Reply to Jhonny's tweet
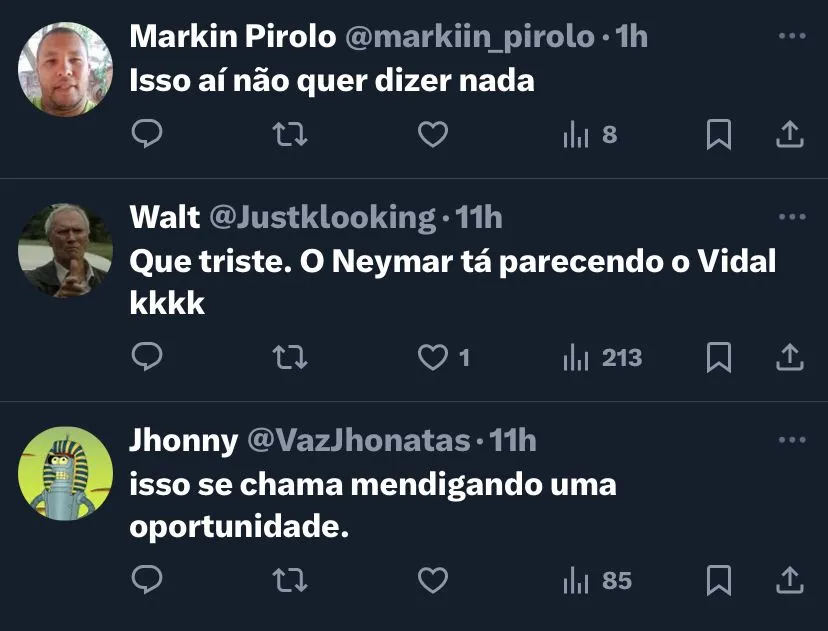The width and height of the screenshot is (828, 631). tap(147, 580)
